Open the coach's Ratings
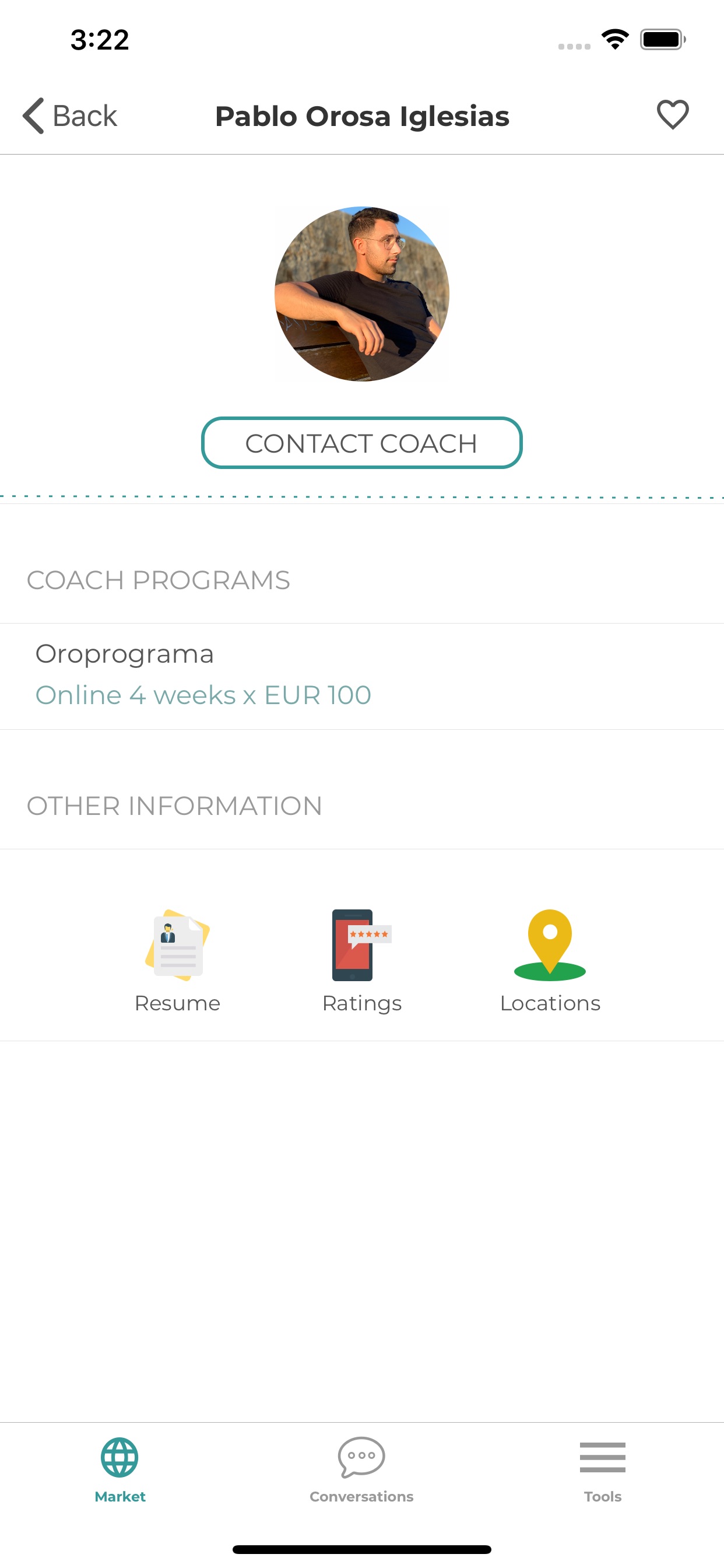724x1568 pixels. click(x=361, y=961)
